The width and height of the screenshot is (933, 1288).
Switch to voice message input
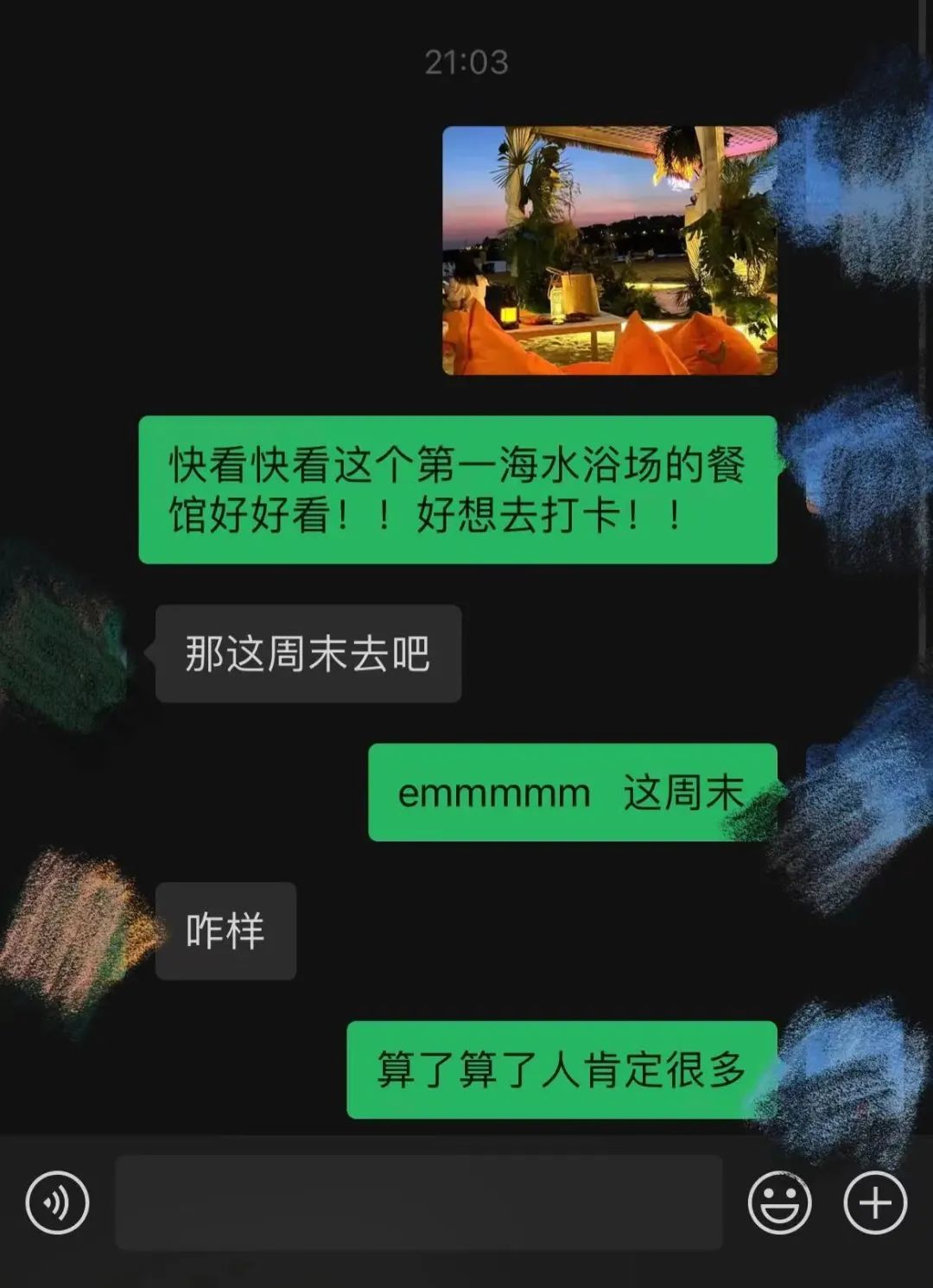(x=57, y=1202)
